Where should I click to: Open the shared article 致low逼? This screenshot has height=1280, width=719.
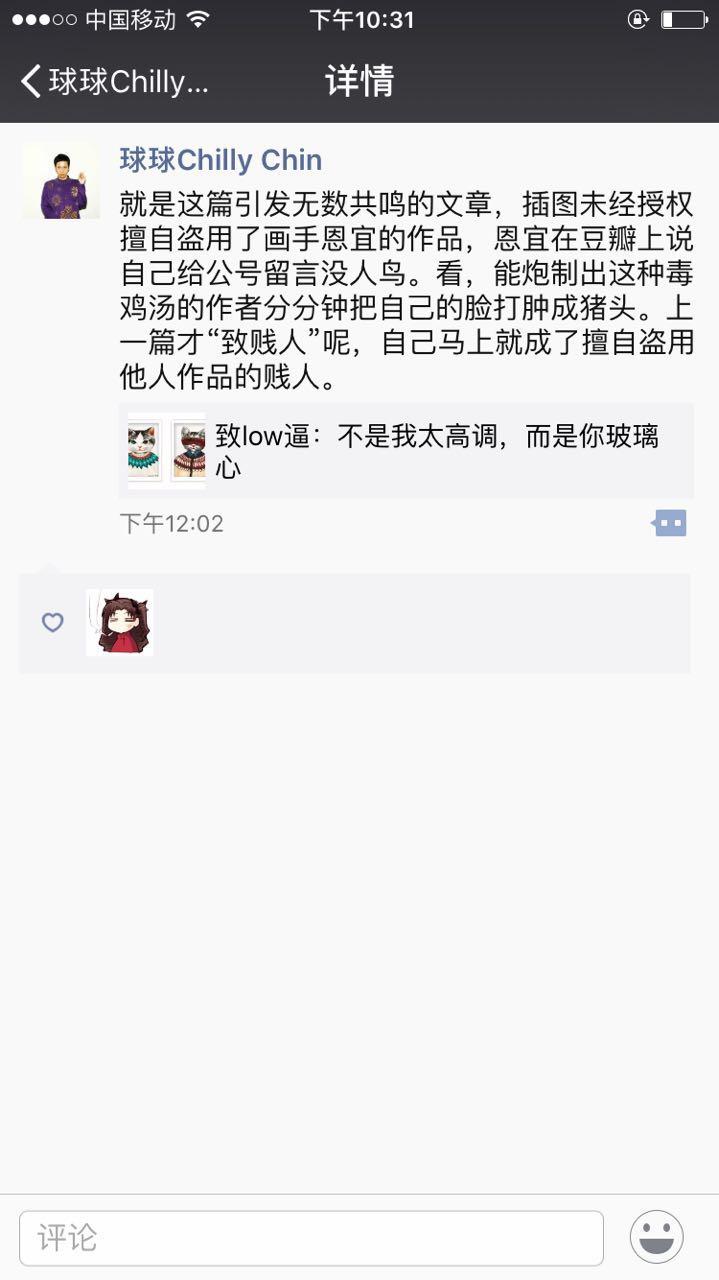click(406, 450)
